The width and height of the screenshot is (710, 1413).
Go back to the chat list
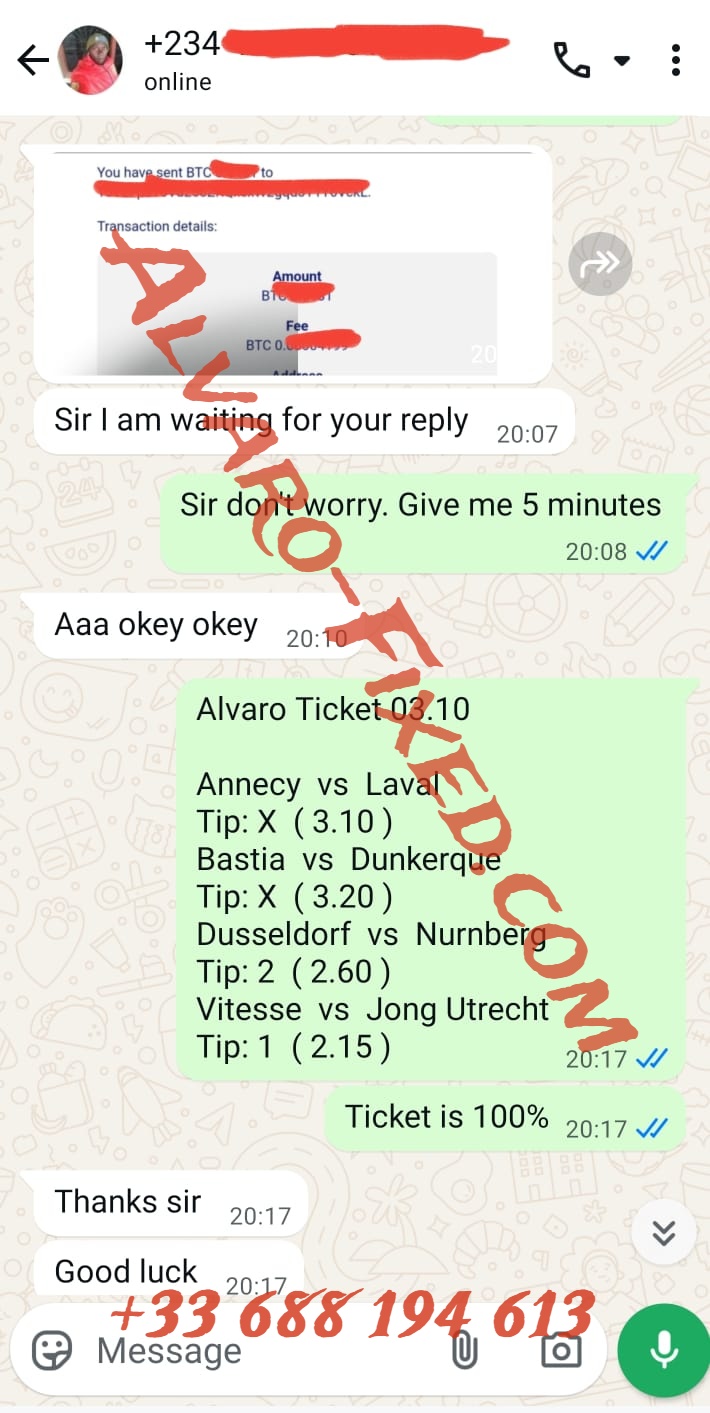[33, 61]
